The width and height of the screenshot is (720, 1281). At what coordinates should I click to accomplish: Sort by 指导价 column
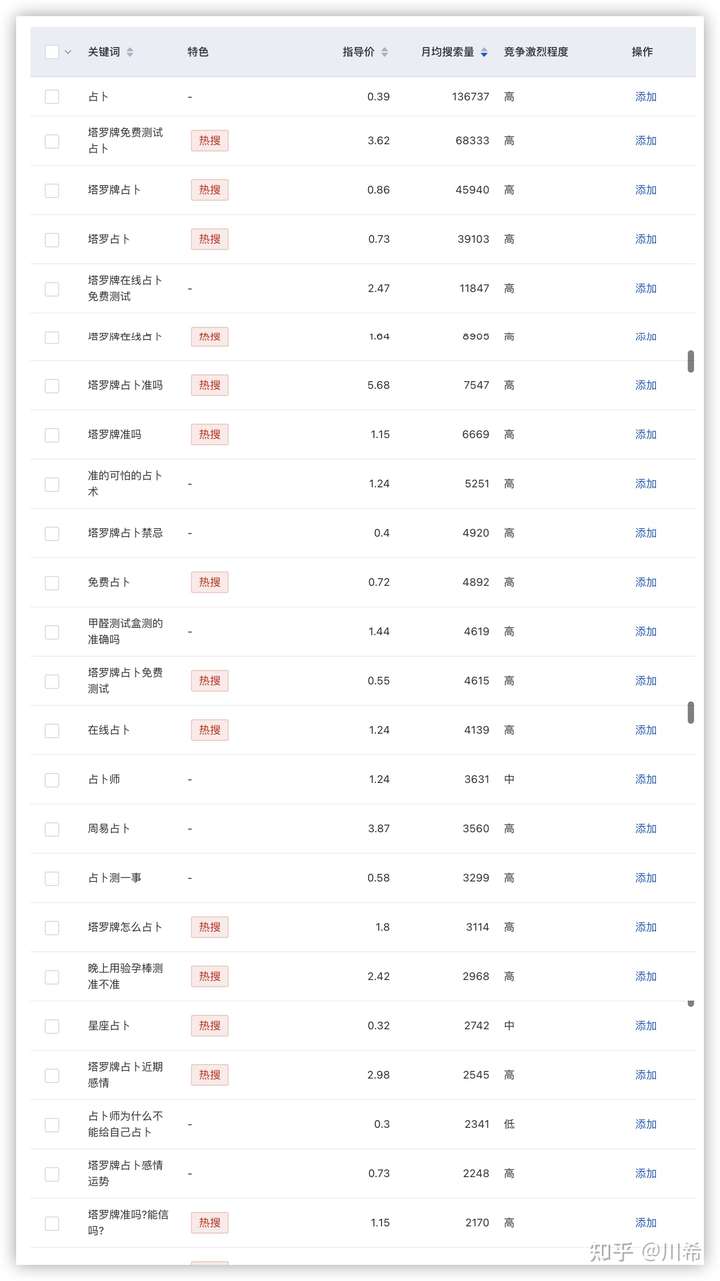(x=385, y=52)
